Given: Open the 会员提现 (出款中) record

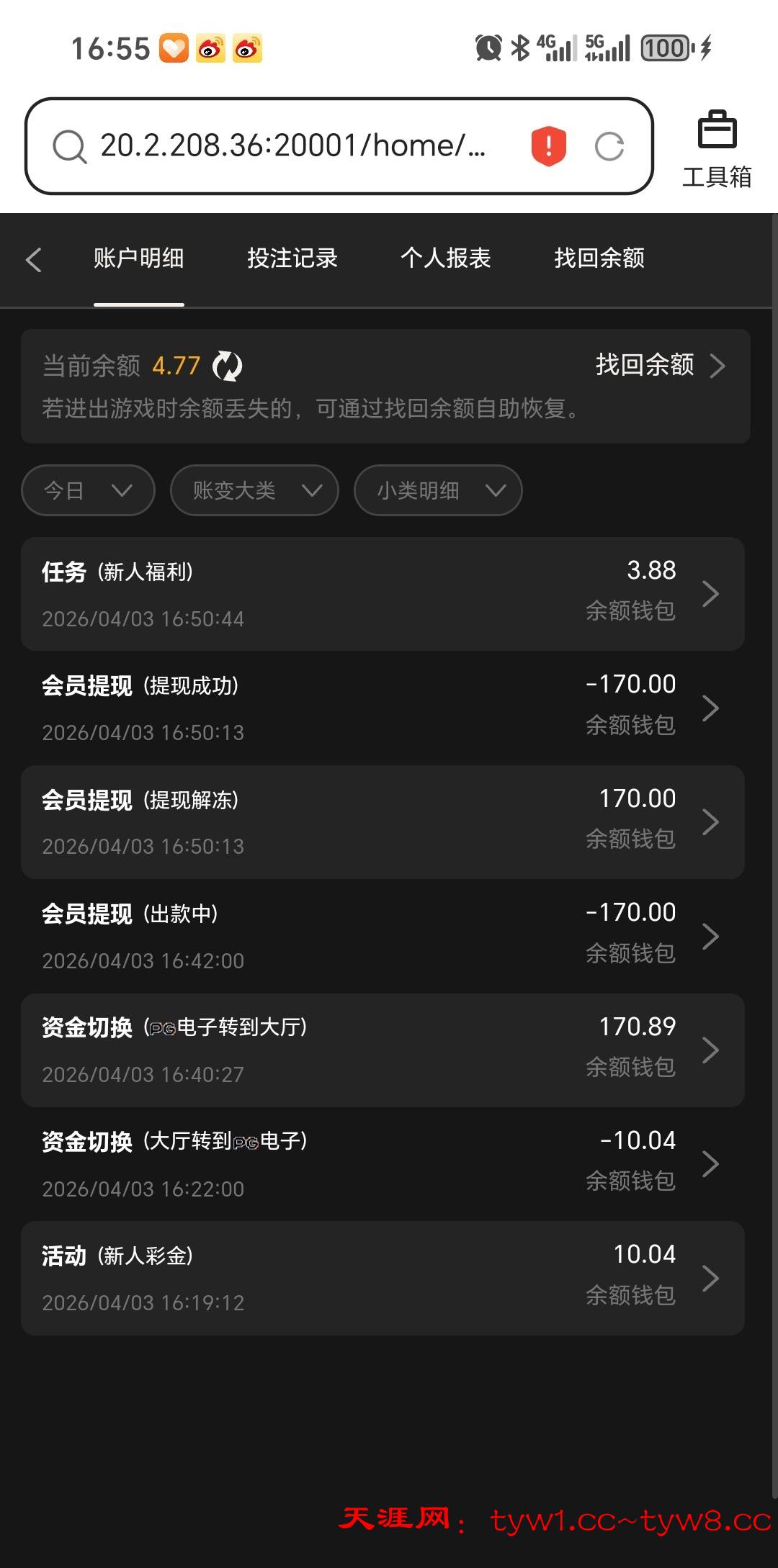Looking at the screenshot, I should tap(382, 936).
